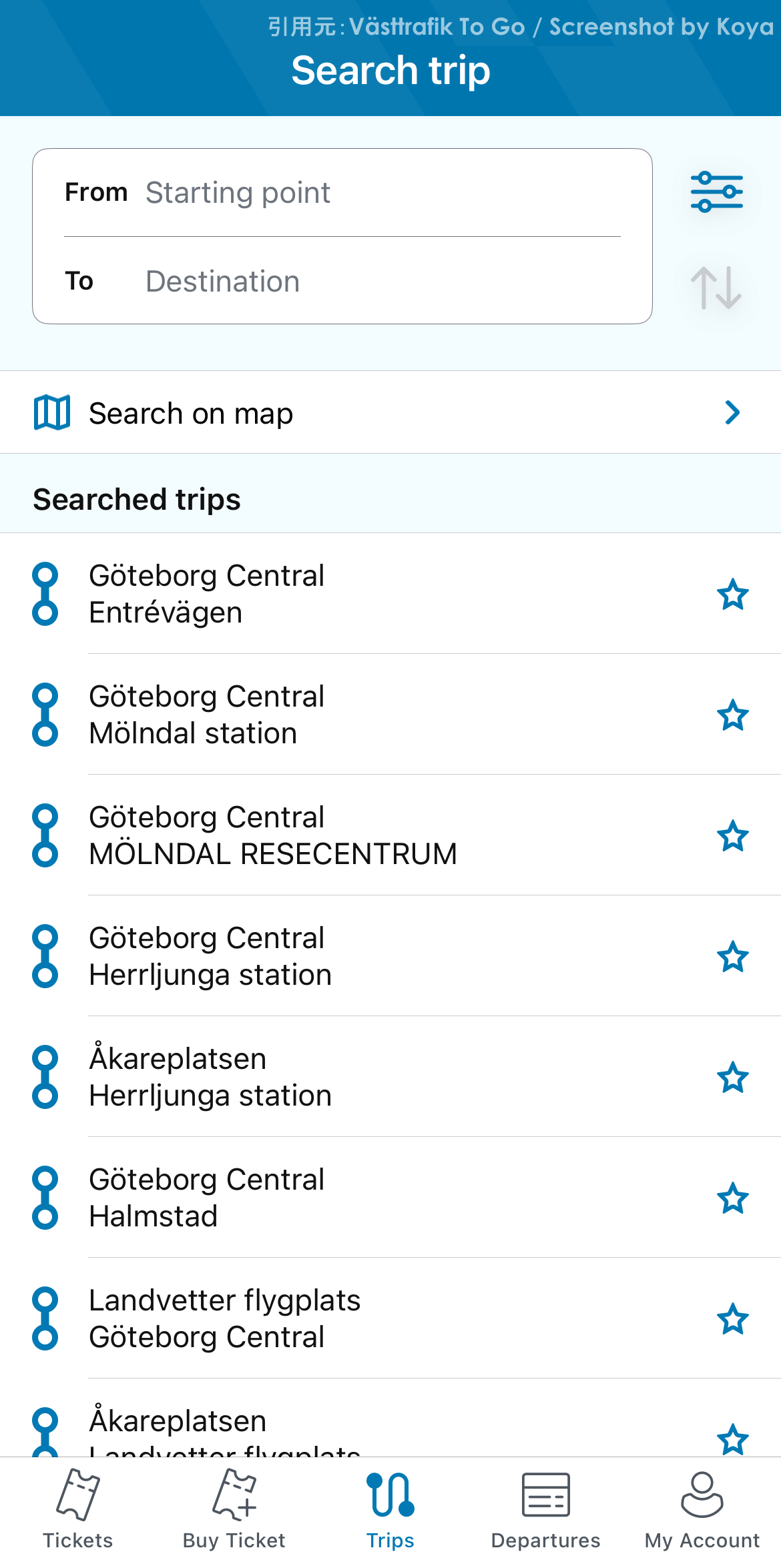Open the trip filter settings icon

pos(716,192)
